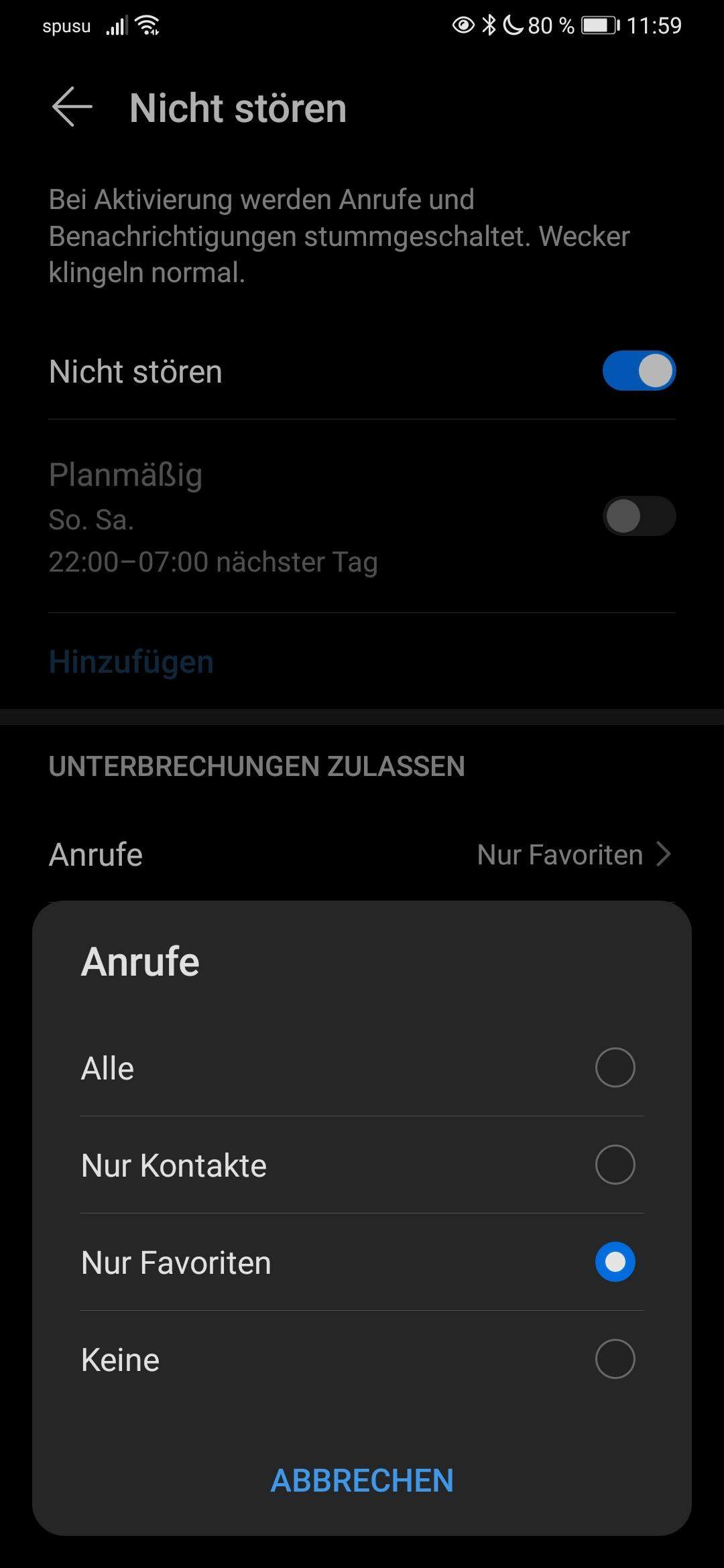Open the Anrufe selection chevron
724x1568 pixels.
click(x=662, y=854)
